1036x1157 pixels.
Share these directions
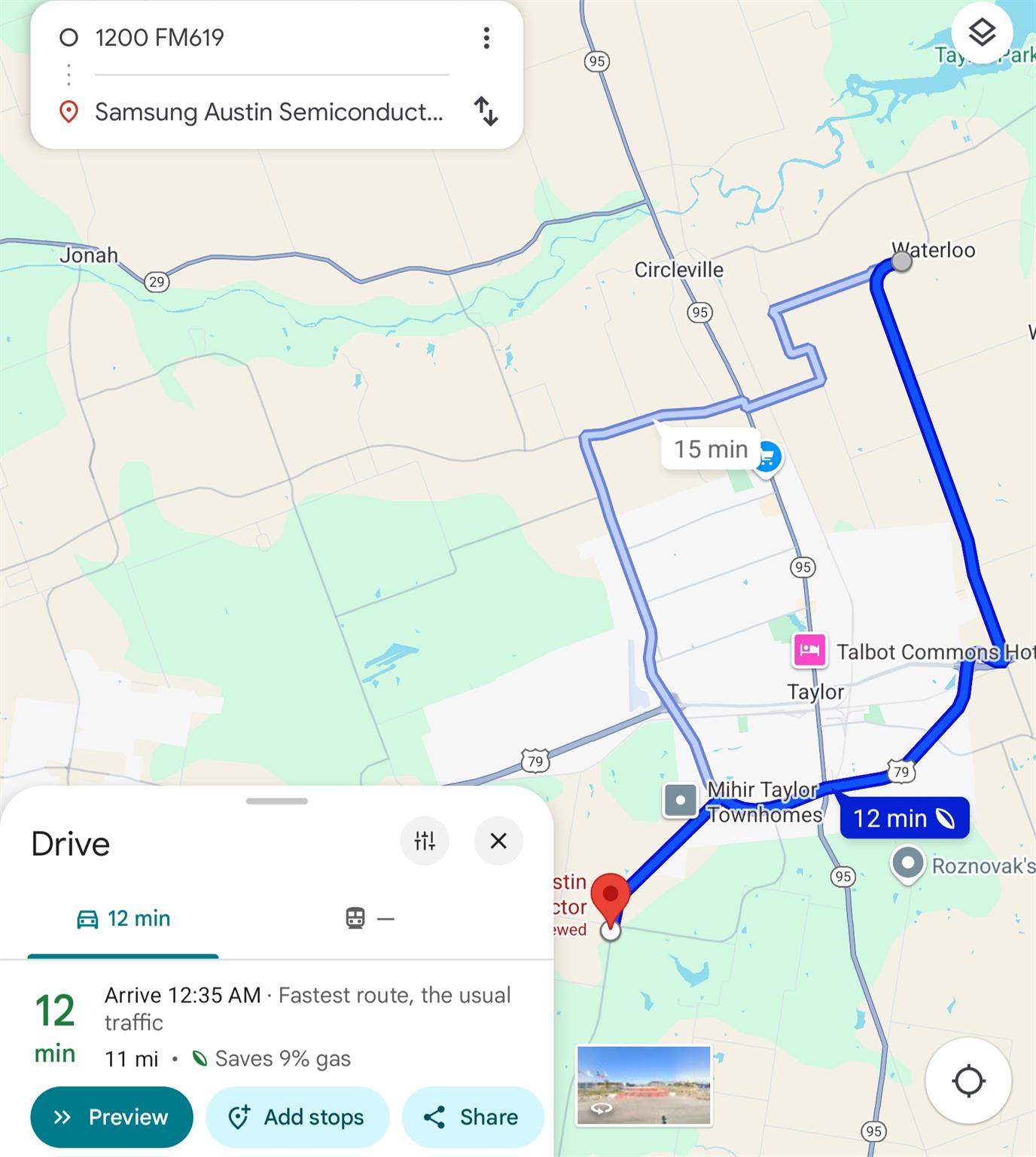[x=472, y=1116]
